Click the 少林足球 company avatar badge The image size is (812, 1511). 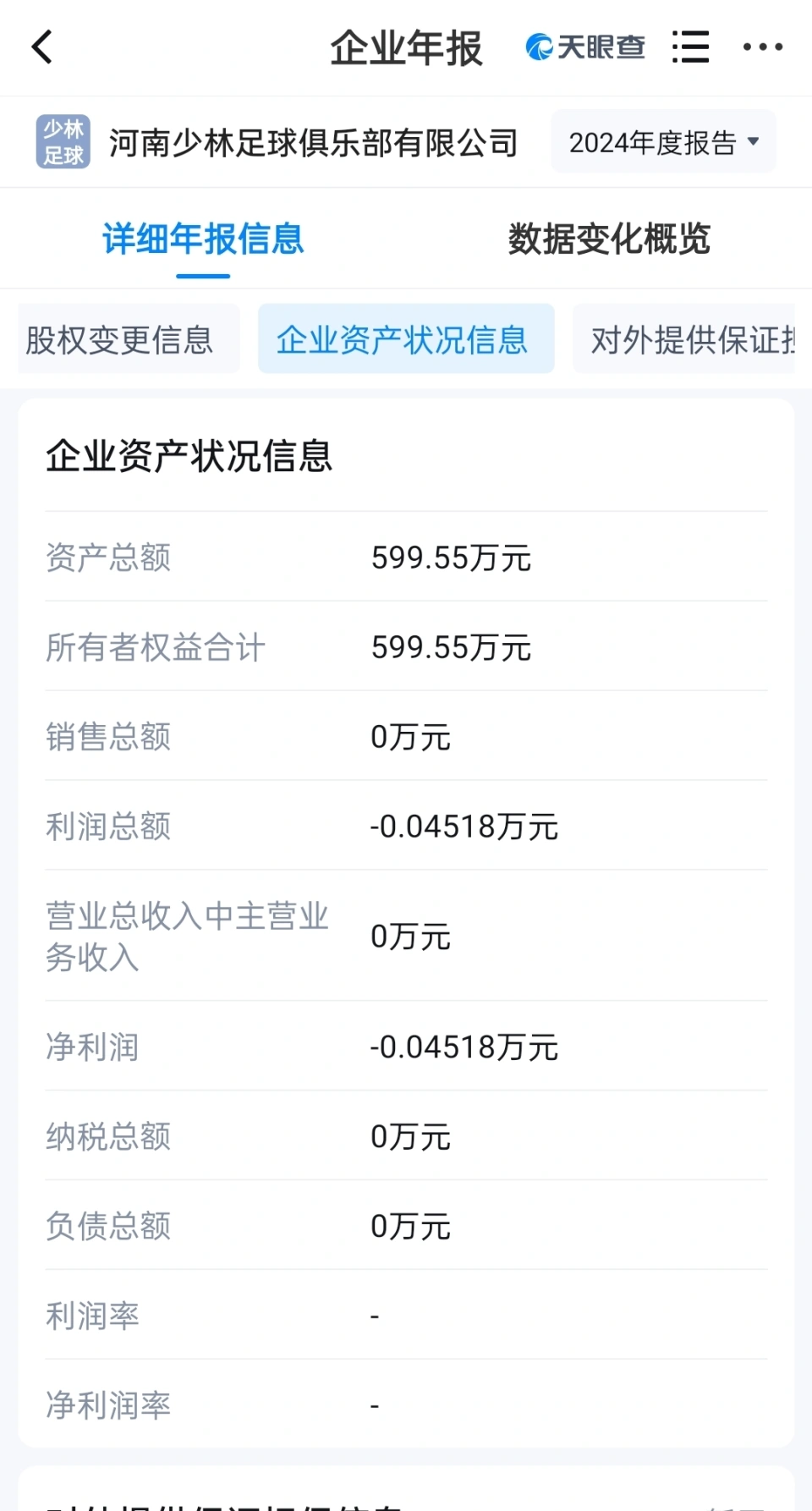coord(64,141)
